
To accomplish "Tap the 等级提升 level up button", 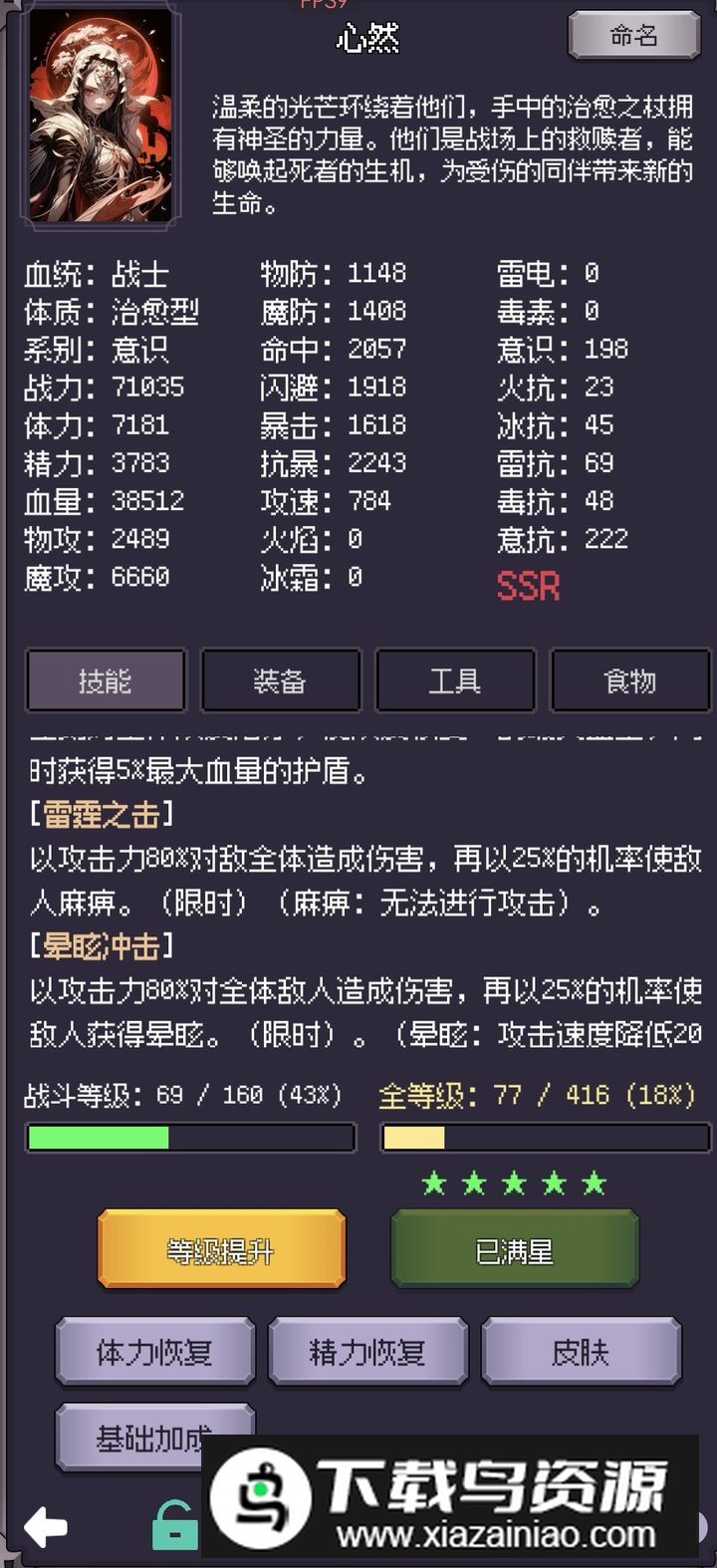I will coord(221,1249).
